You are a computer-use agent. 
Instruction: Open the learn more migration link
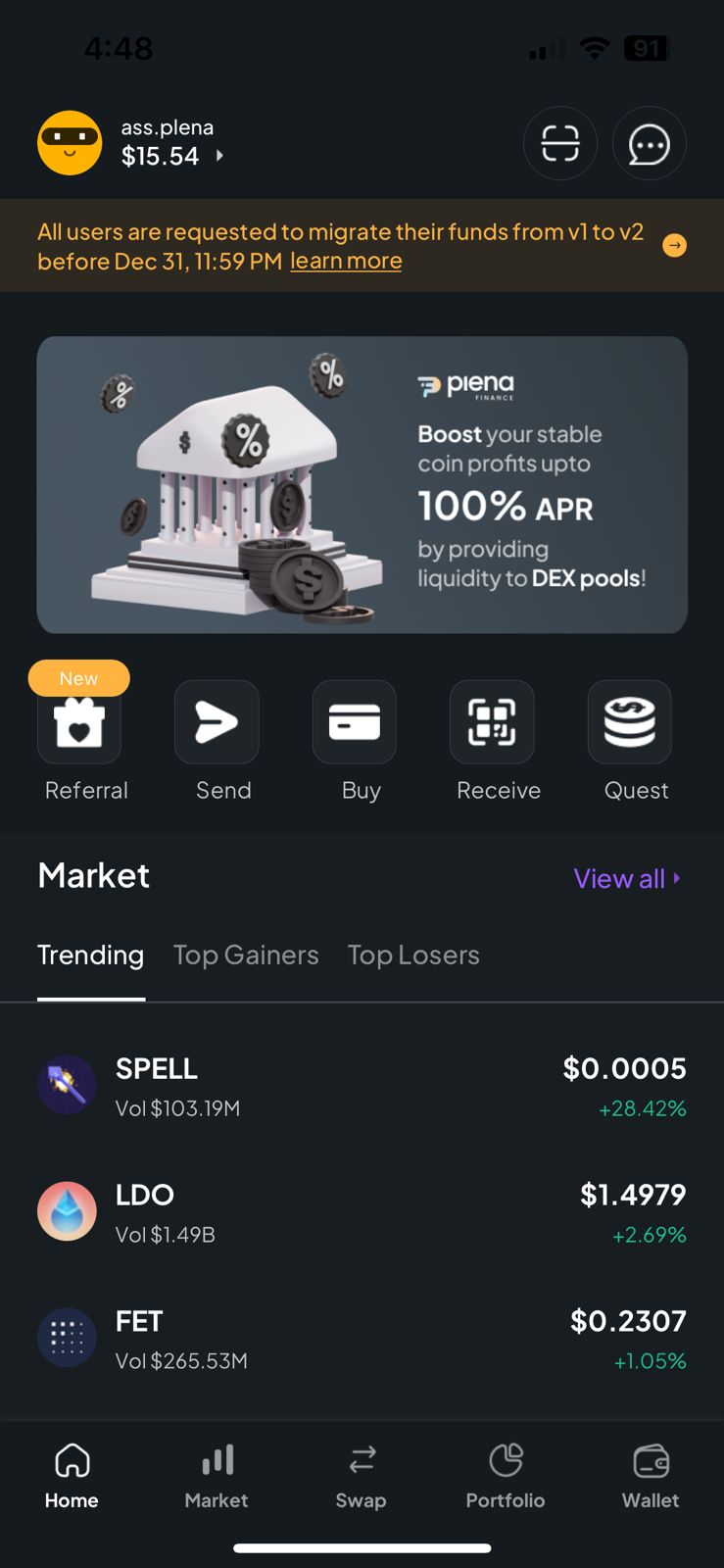click(346, 261)
